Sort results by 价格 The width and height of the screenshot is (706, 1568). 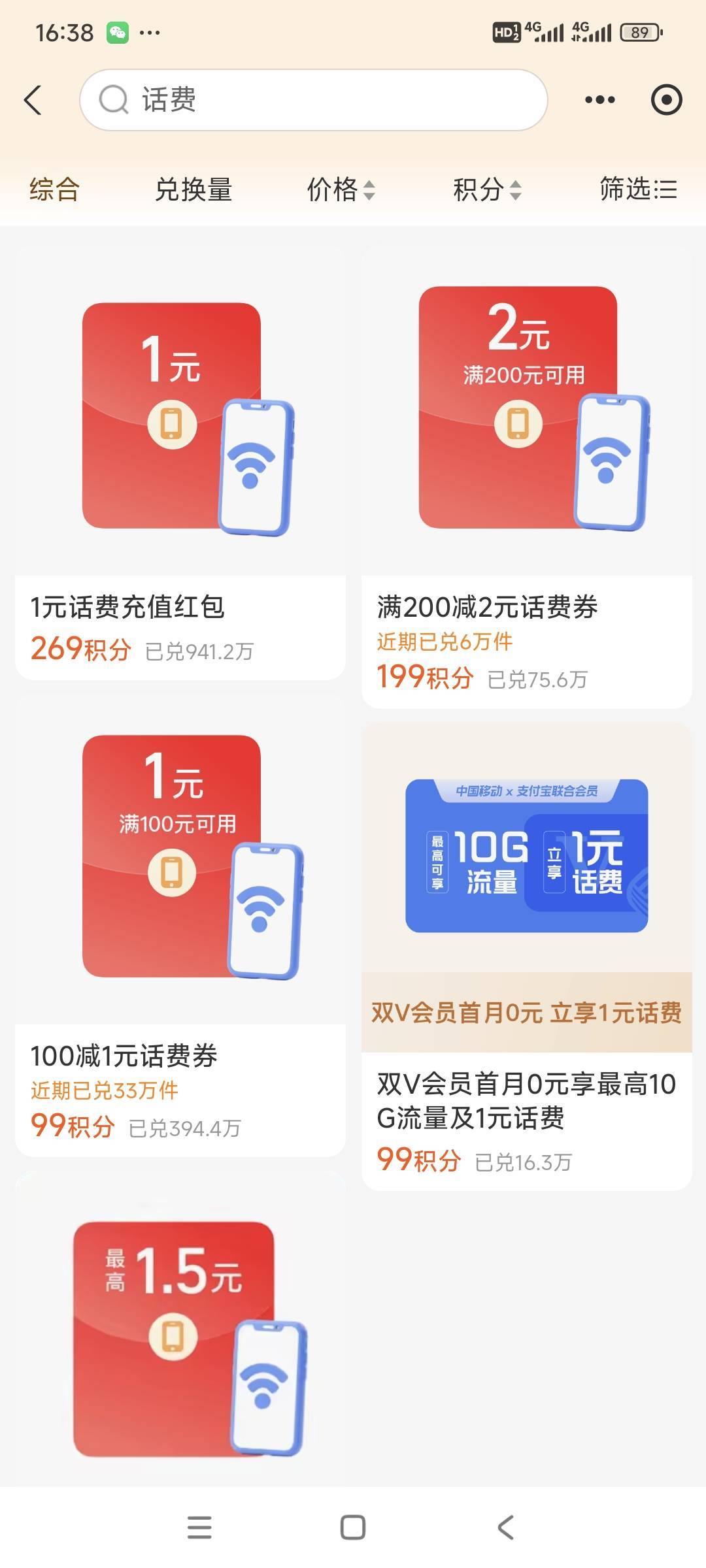pyautogui.click(x=341, y=189)
